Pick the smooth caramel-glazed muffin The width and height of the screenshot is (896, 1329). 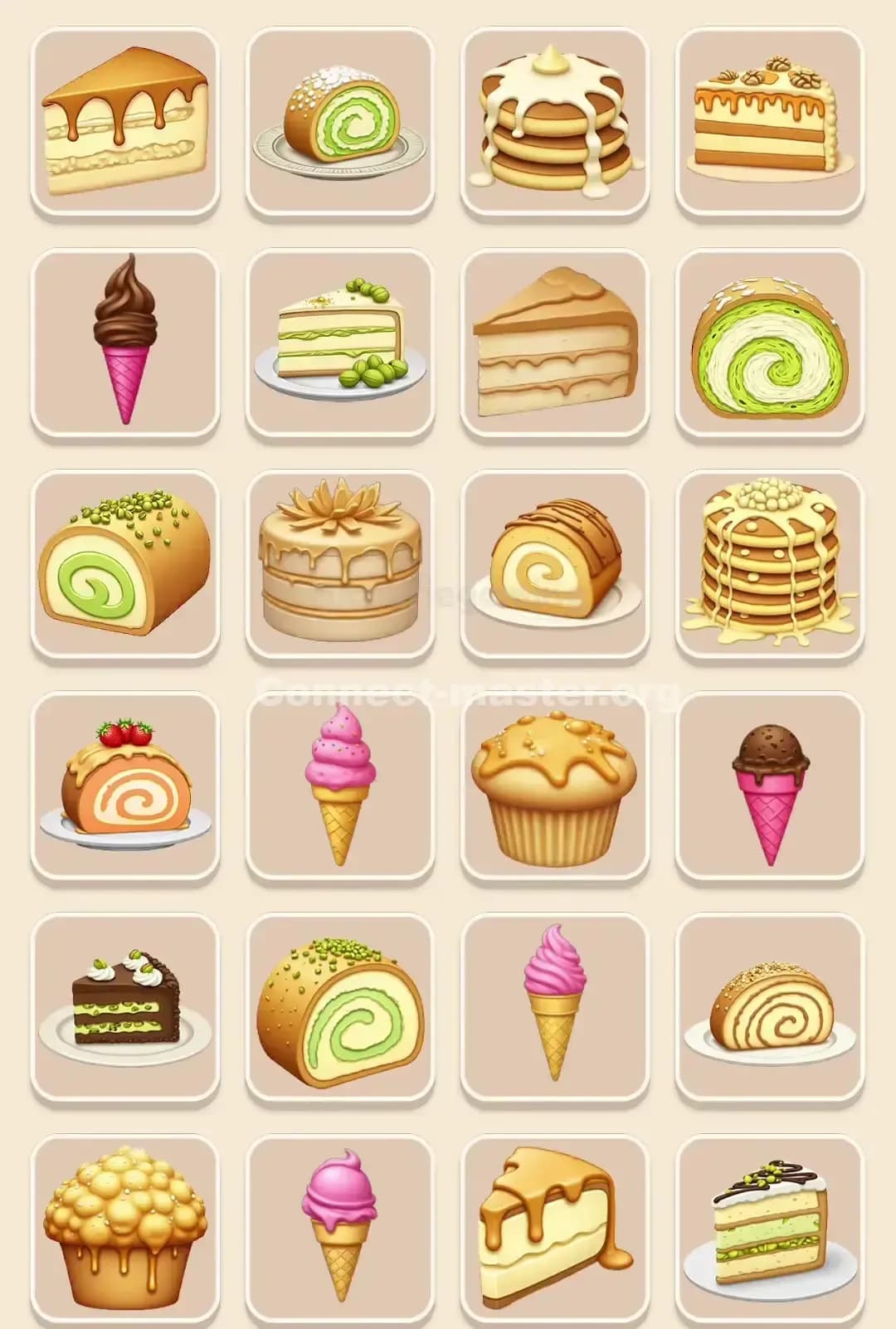click(x=554, y=783)
